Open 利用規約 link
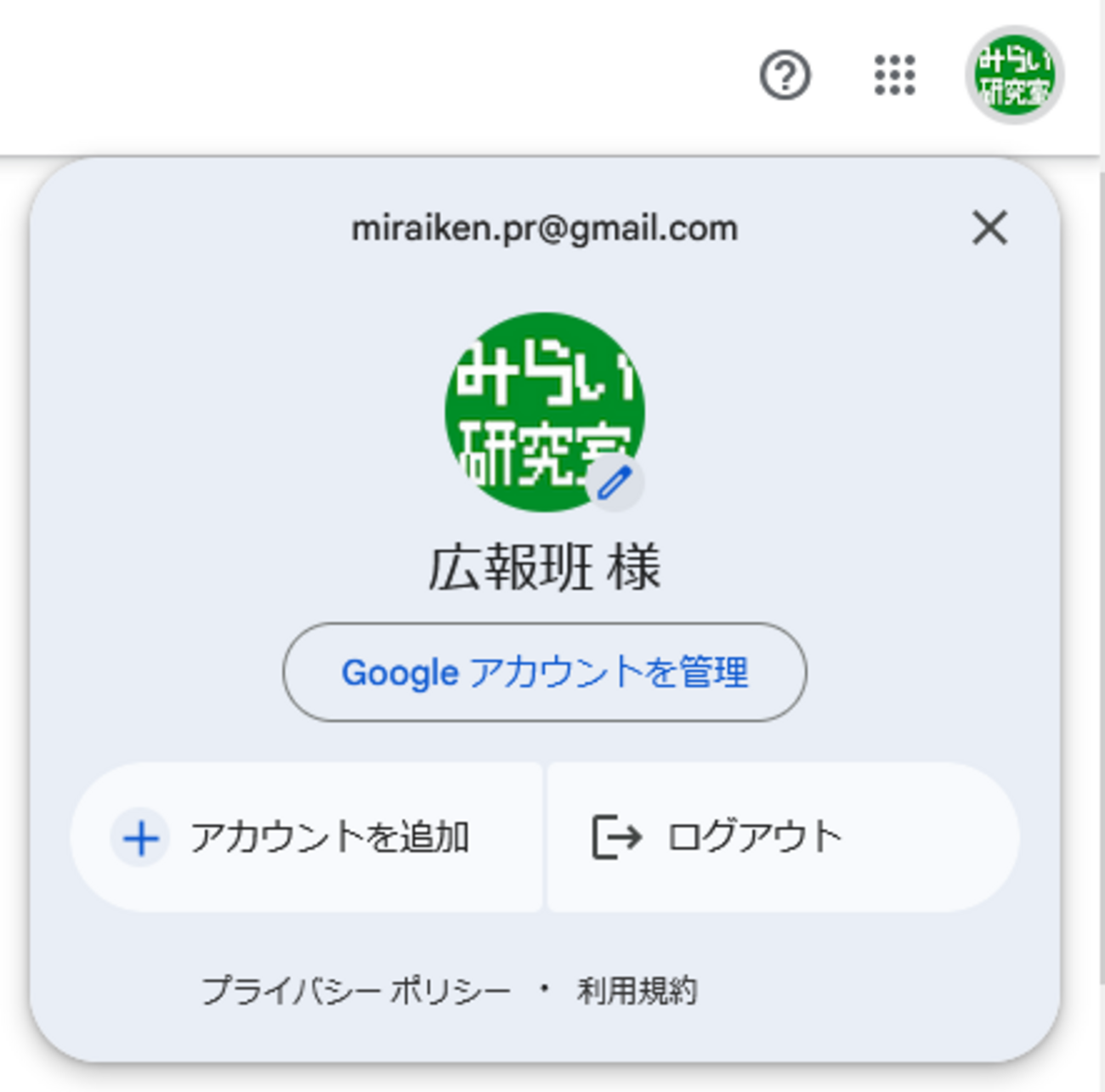This screenshot has height=1092, width=1105. point(637,991)
